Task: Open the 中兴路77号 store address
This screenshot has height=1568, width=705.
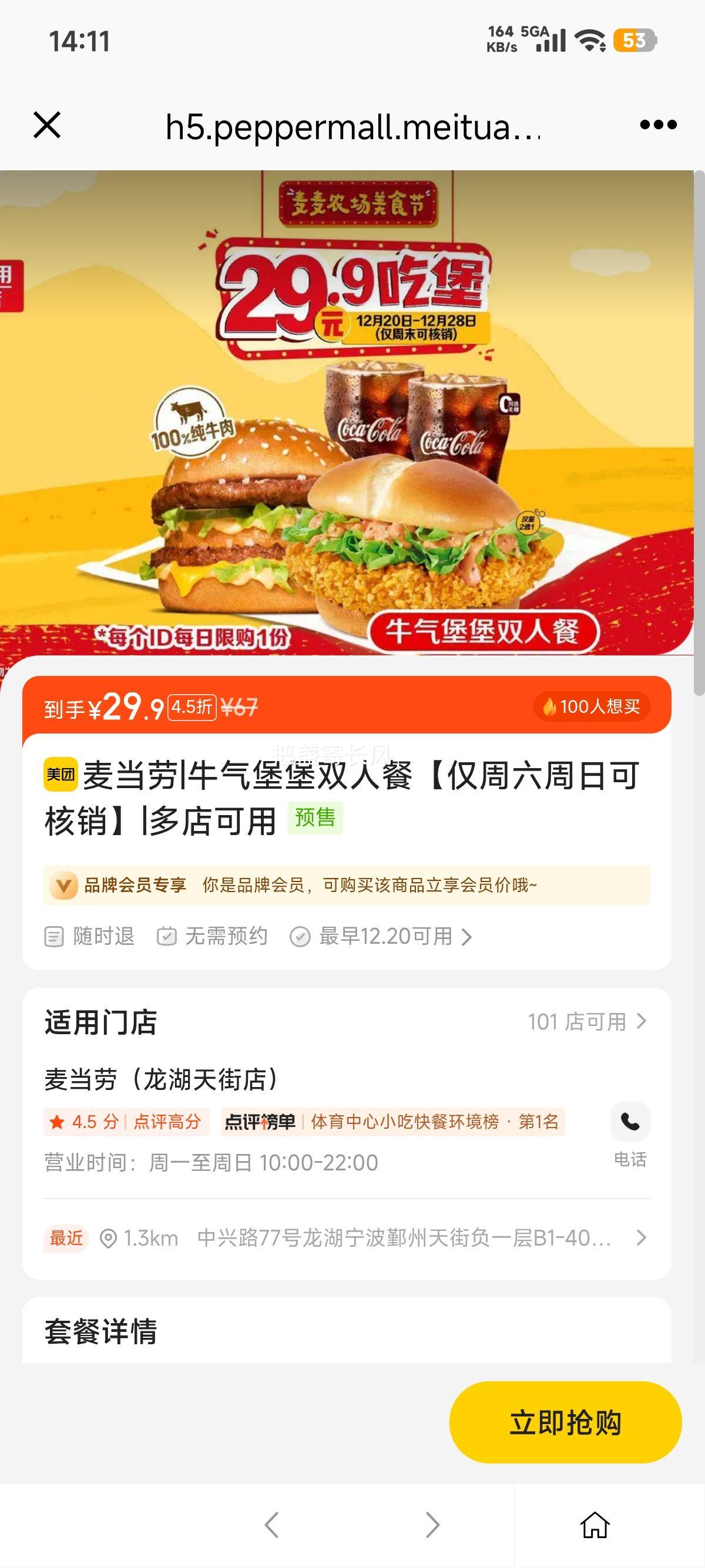Action: pos(404,1238)
